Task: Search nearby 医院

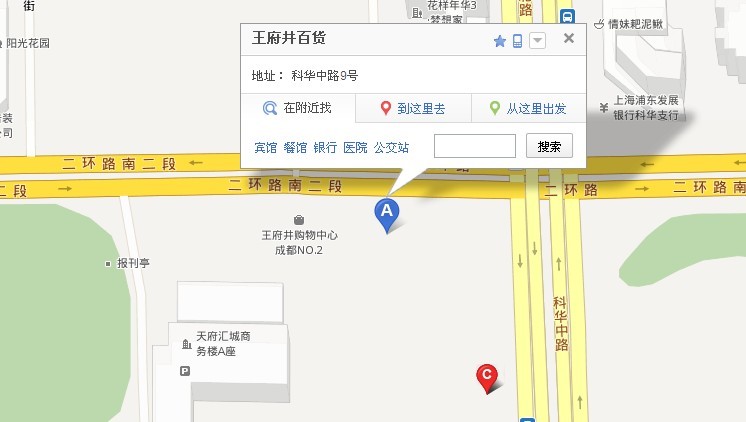Action: point(355,147)
